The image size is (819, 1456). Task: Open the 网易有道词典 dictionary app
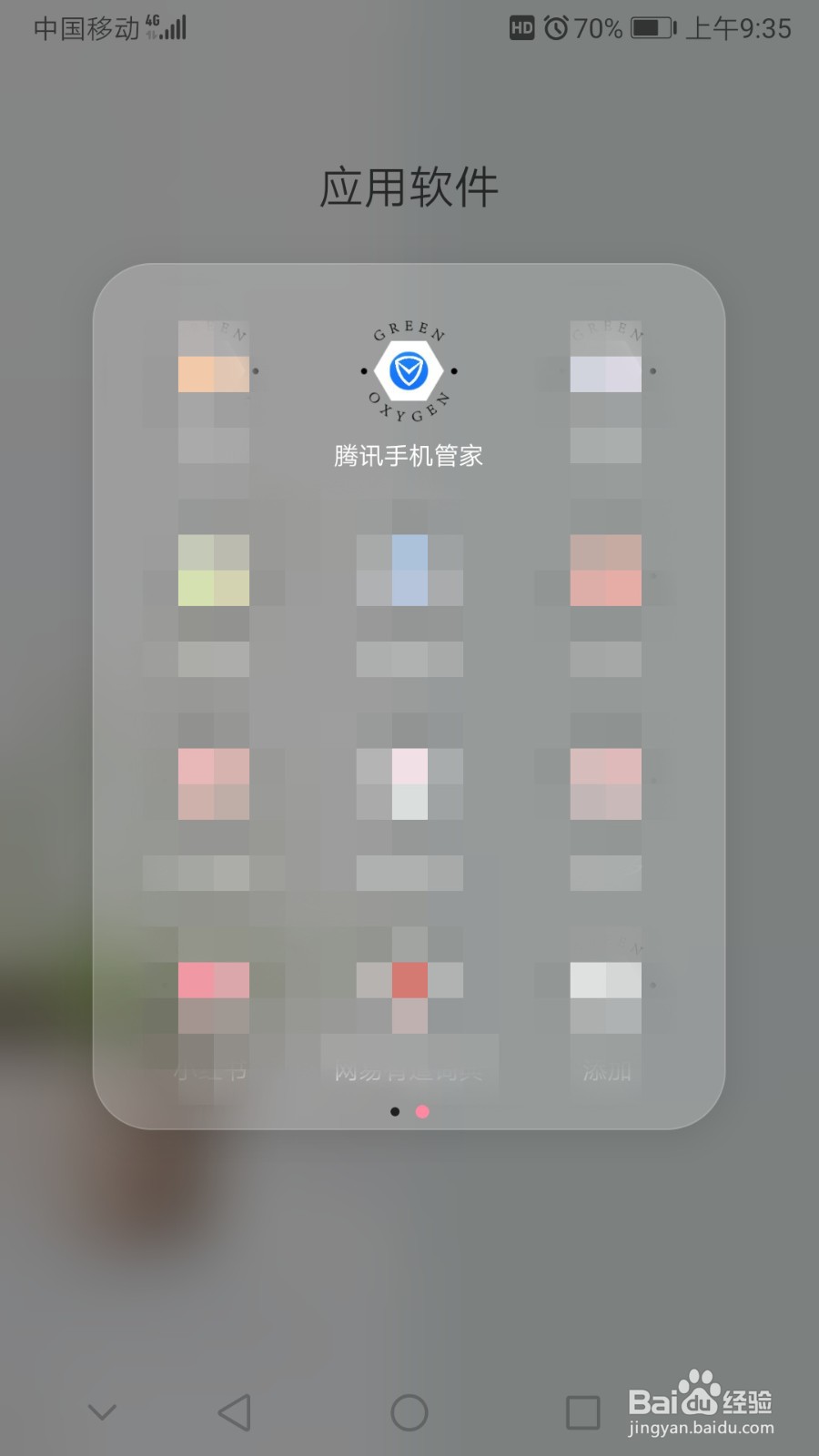(x=408, y=983)
